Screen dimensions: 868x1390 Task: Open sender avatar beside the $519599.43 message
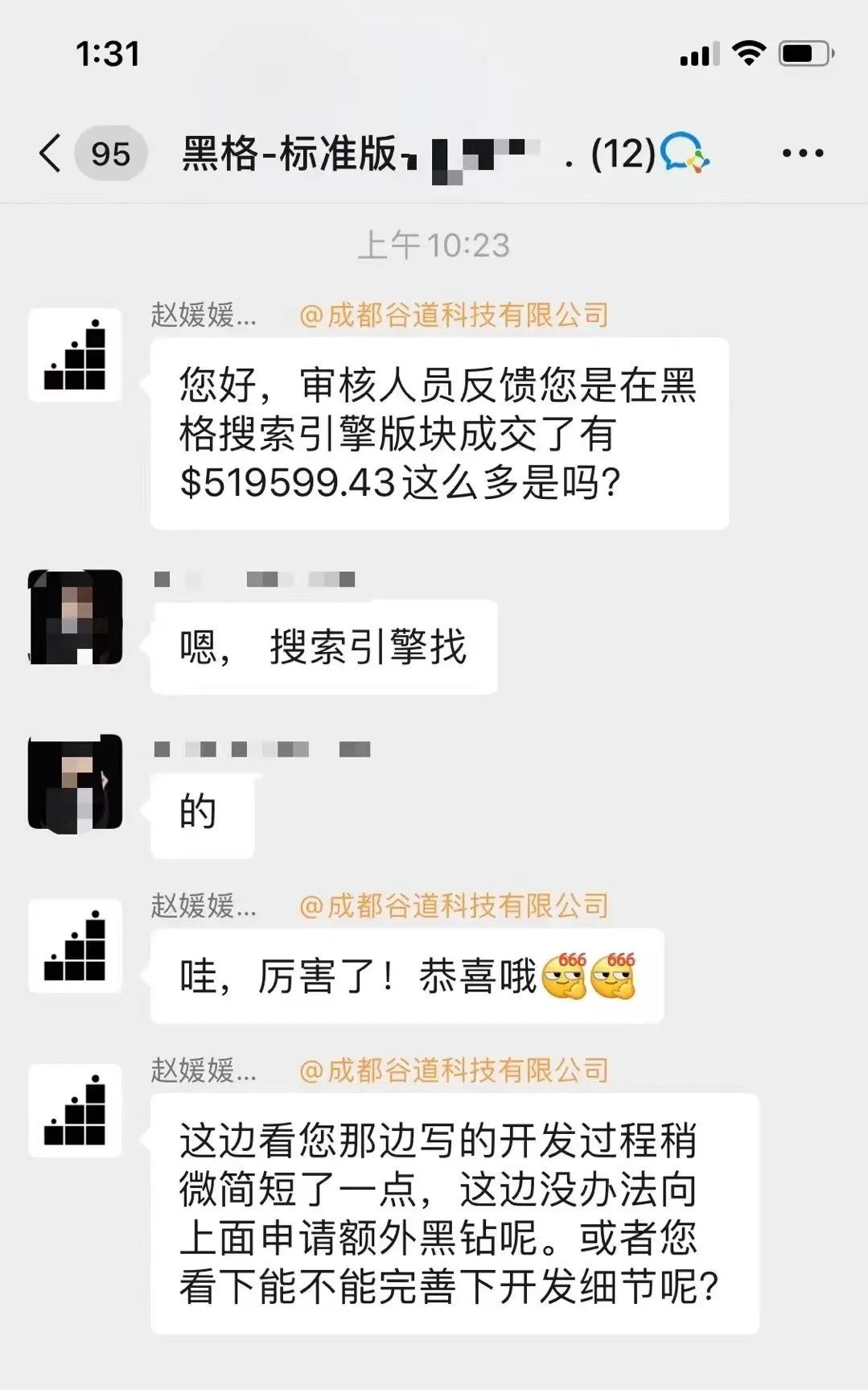[75, 355]
